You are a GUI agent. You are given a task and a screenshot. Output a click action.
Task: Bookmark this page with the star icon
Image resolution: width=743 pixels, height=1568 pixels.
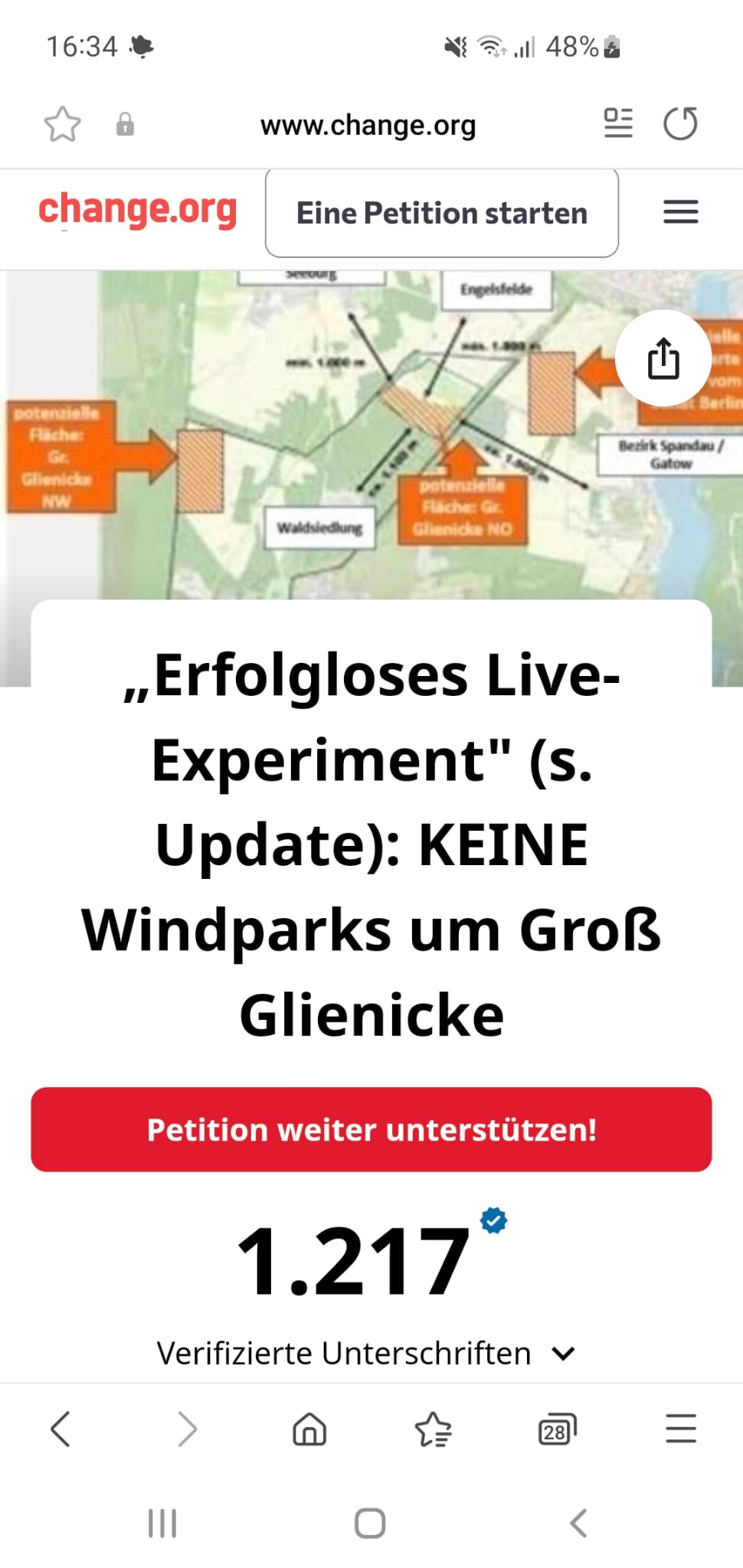point(62,124)
